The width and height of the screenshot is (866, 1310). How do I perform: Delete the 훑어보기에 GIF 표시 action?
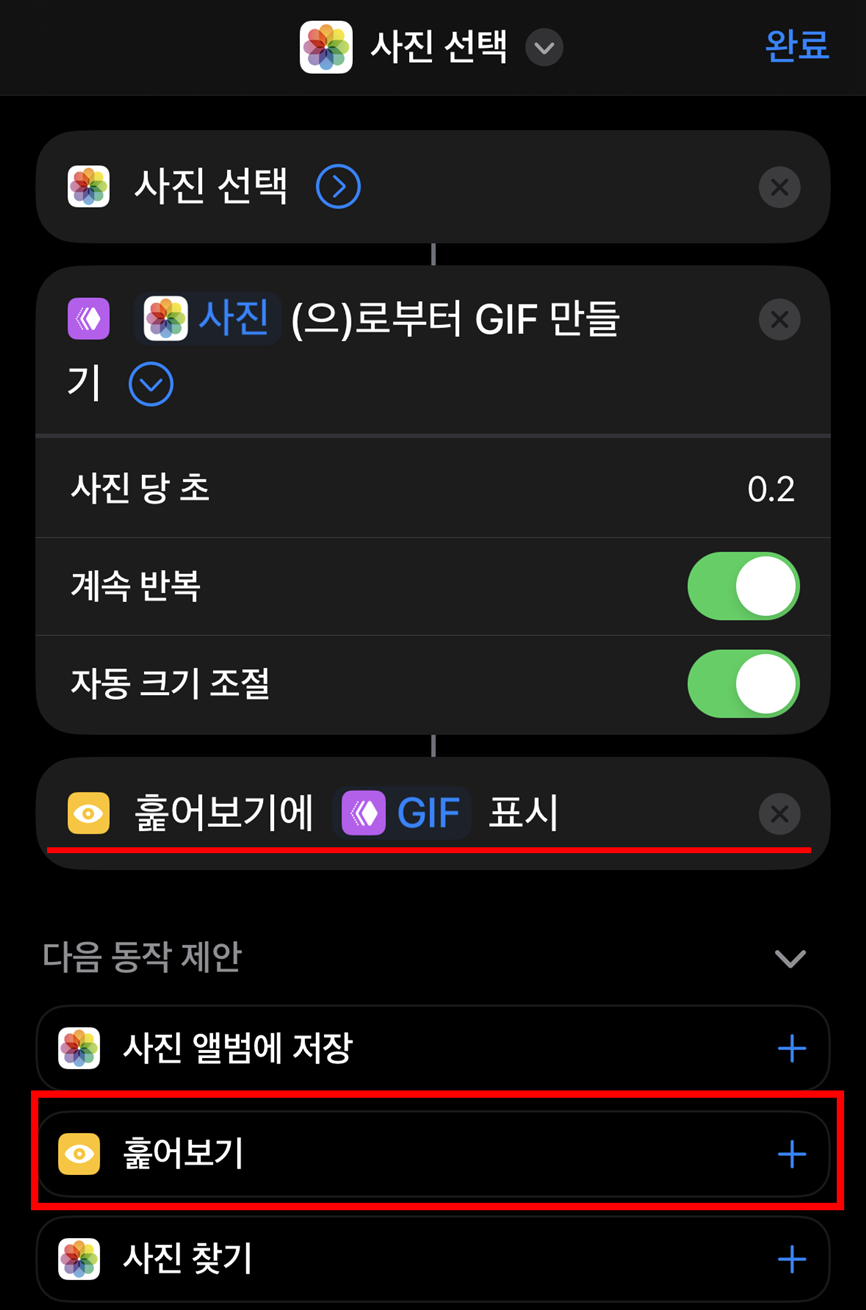[779, 814]
